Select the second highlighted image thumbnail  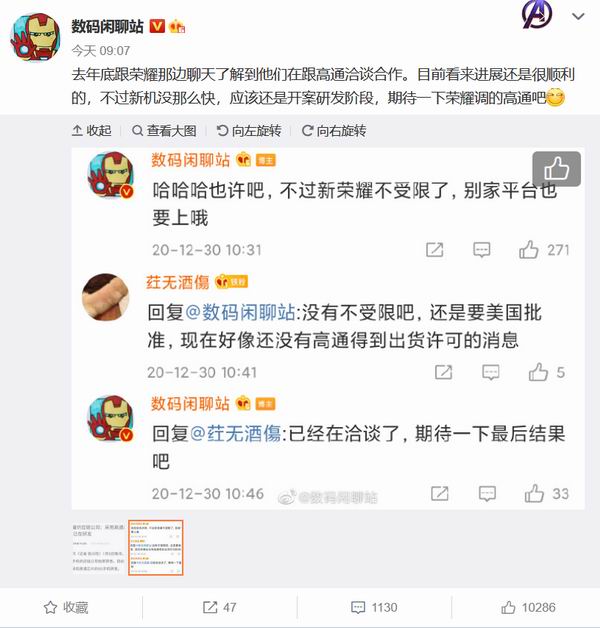coord(155,548)
